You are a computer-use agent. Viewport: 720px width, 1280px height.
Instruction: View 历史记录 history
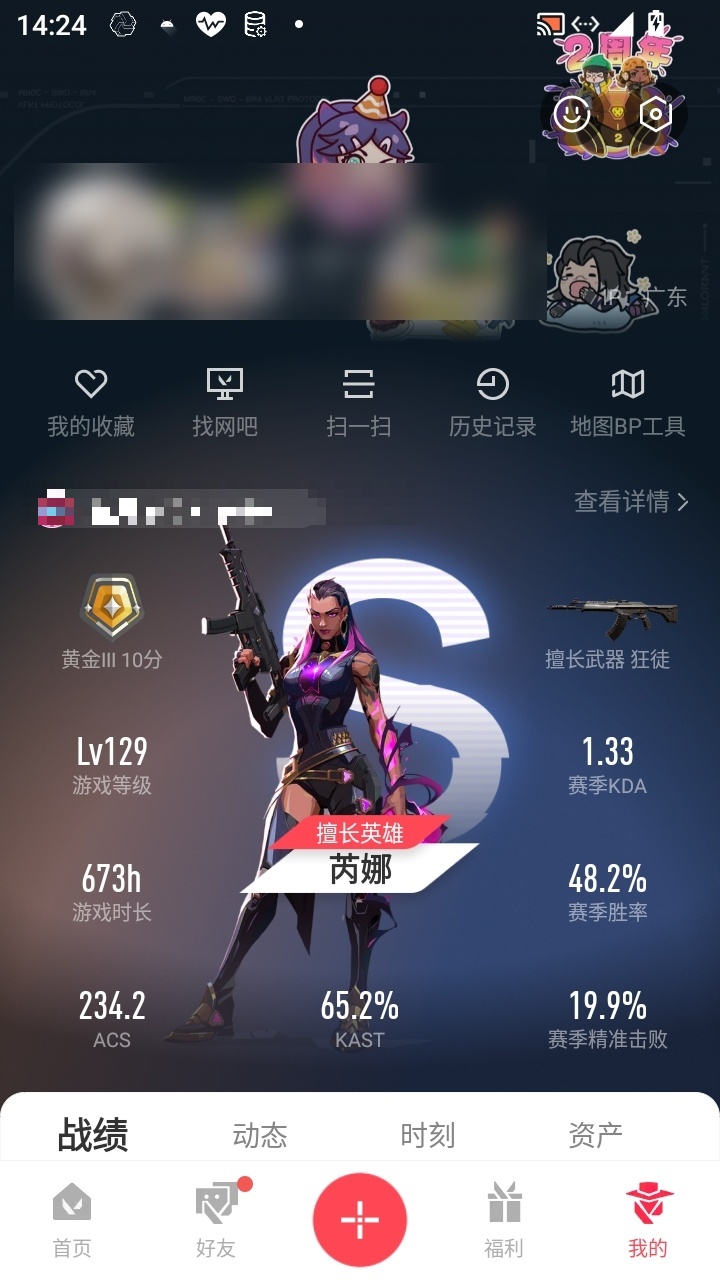(493, 402)
